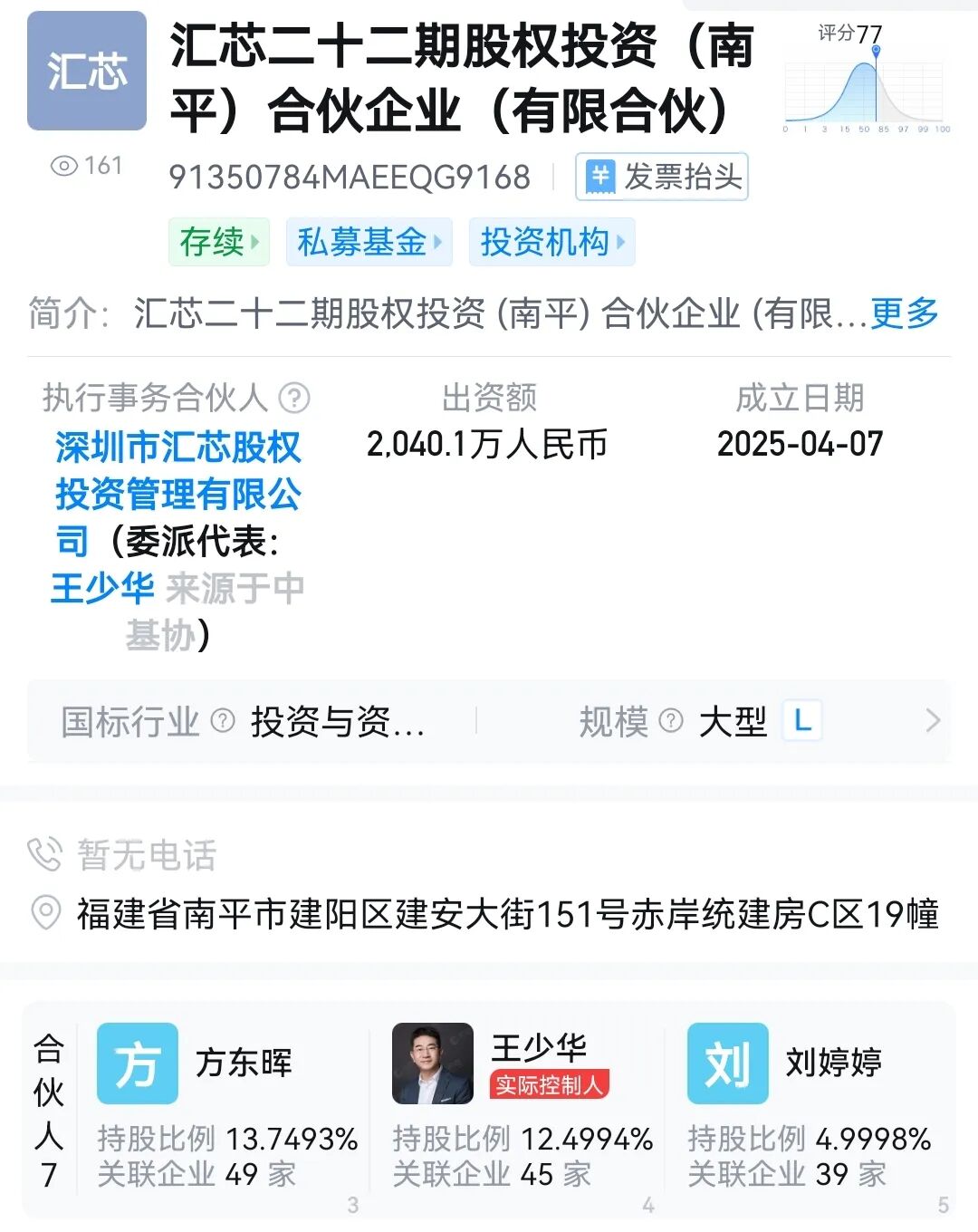
Task: Expand the company intro via 更多
Action: [x=904, y=313]
